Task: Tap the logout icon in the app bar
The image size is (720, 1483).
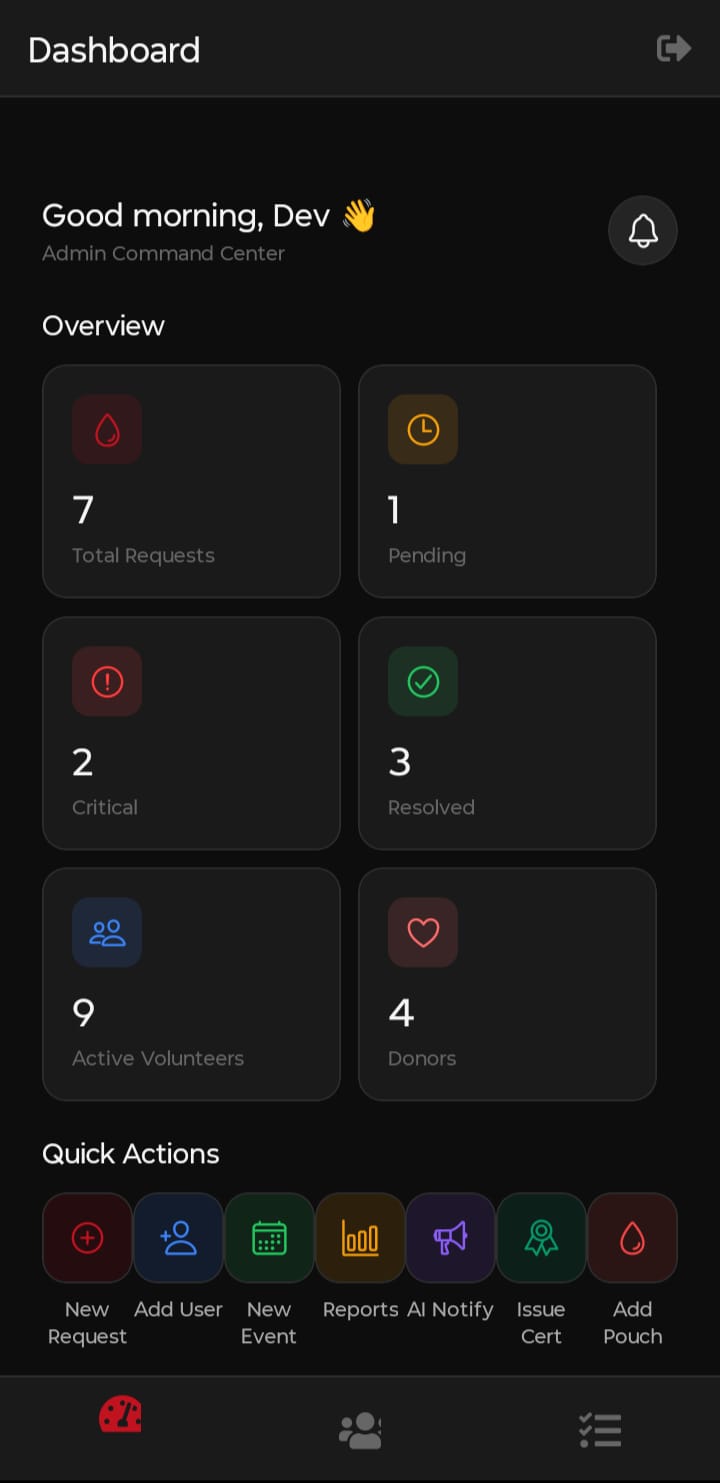Action: pyautogui.click(x=673, y=48)
